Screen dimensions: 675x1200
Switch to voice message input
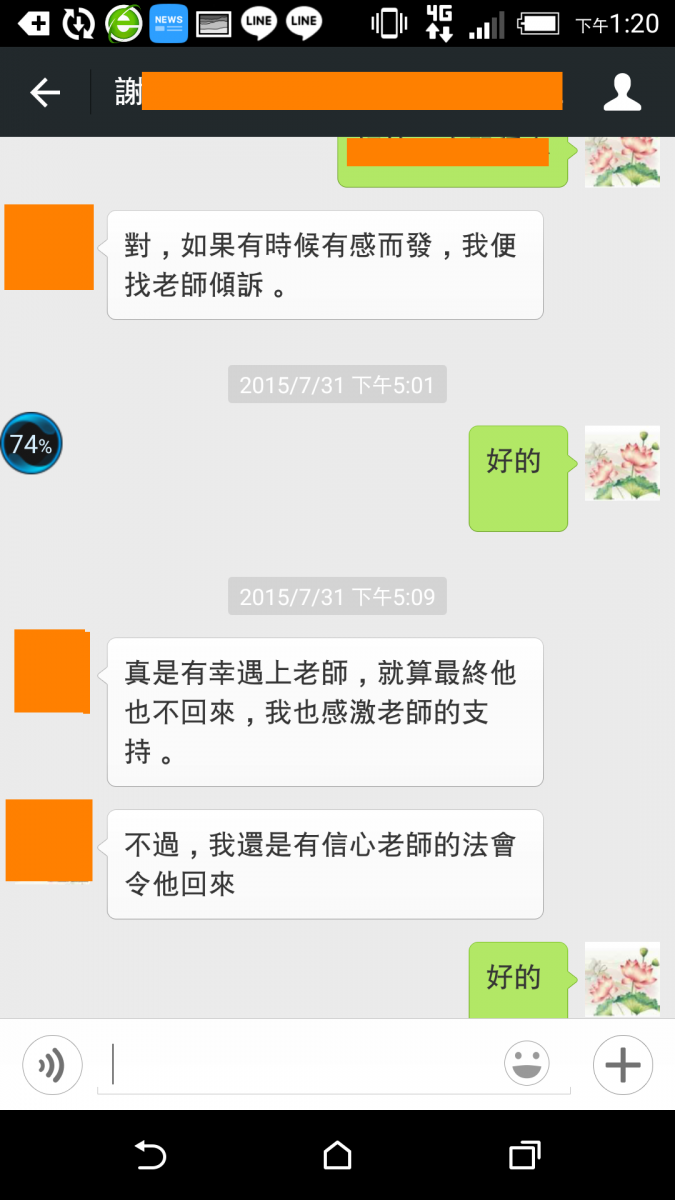coord(52,1065)
